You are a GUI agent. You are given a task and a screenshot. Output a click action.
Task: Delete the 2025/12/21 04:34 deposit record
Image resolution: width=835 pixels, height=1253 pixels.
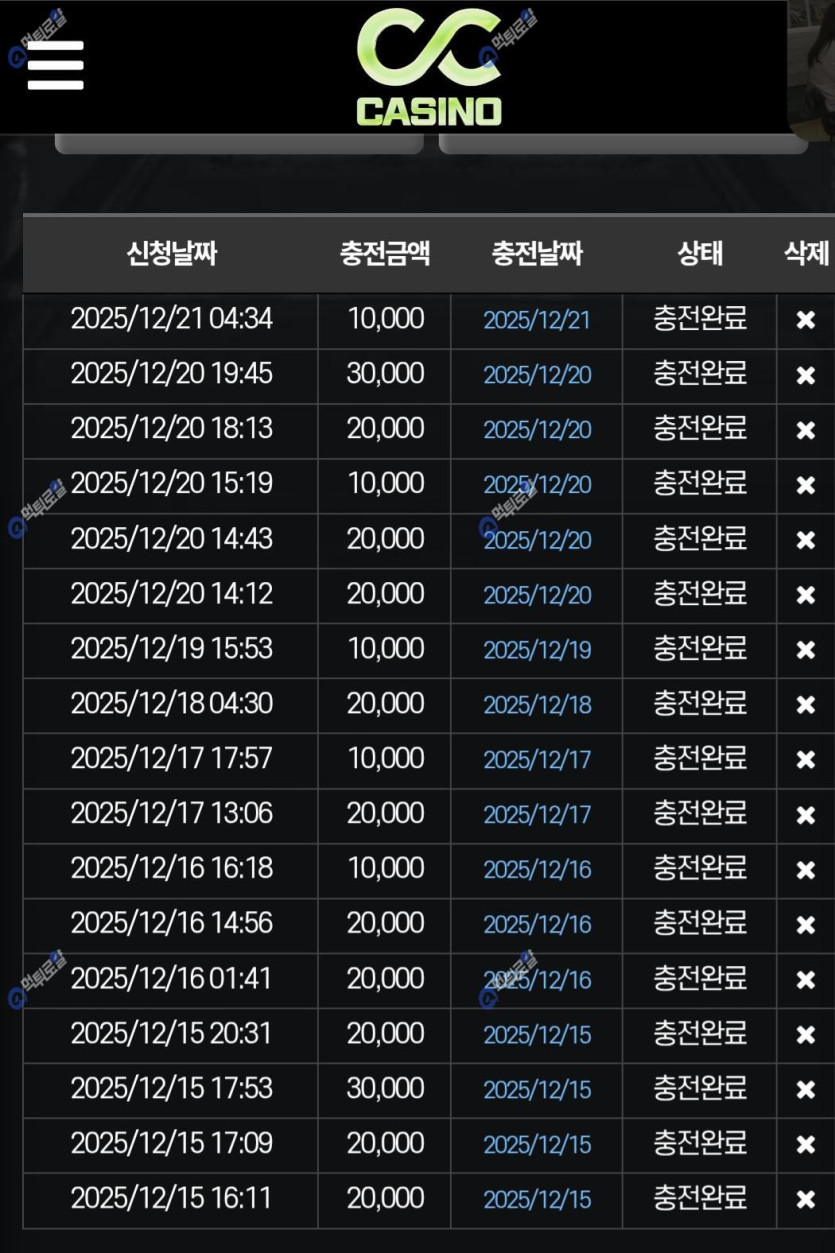point(805,320)
